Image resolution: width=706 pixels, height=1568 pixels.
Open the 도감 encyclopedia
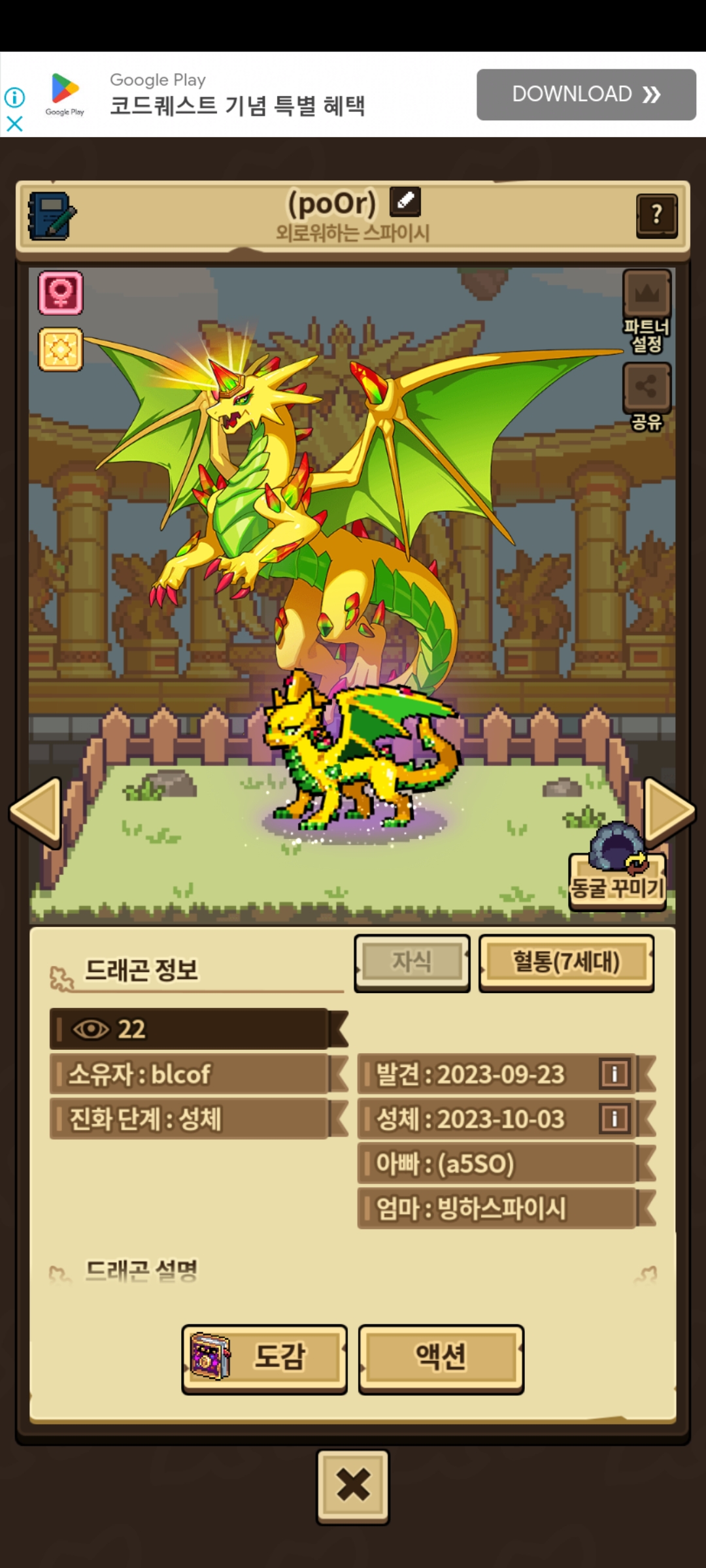pyautogui.click(x=264, y=1358)
